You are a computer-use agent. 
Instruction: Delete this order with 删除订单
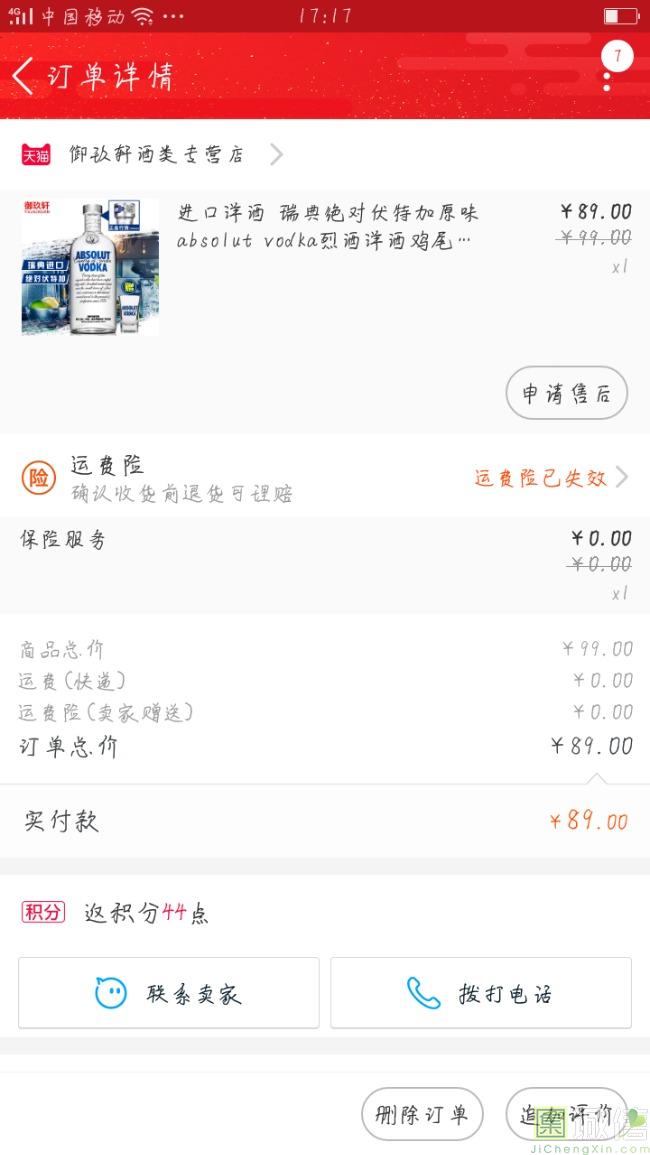coord(422,1114)
